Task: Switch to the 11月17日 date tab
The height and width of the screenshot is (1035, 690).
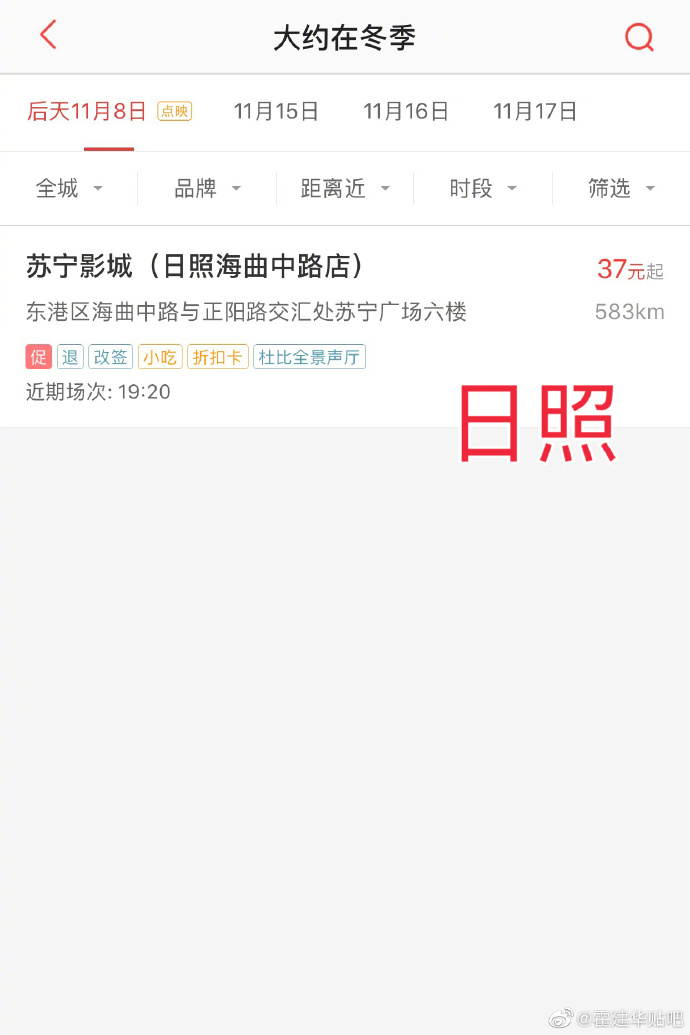Action: pos(535,112)
